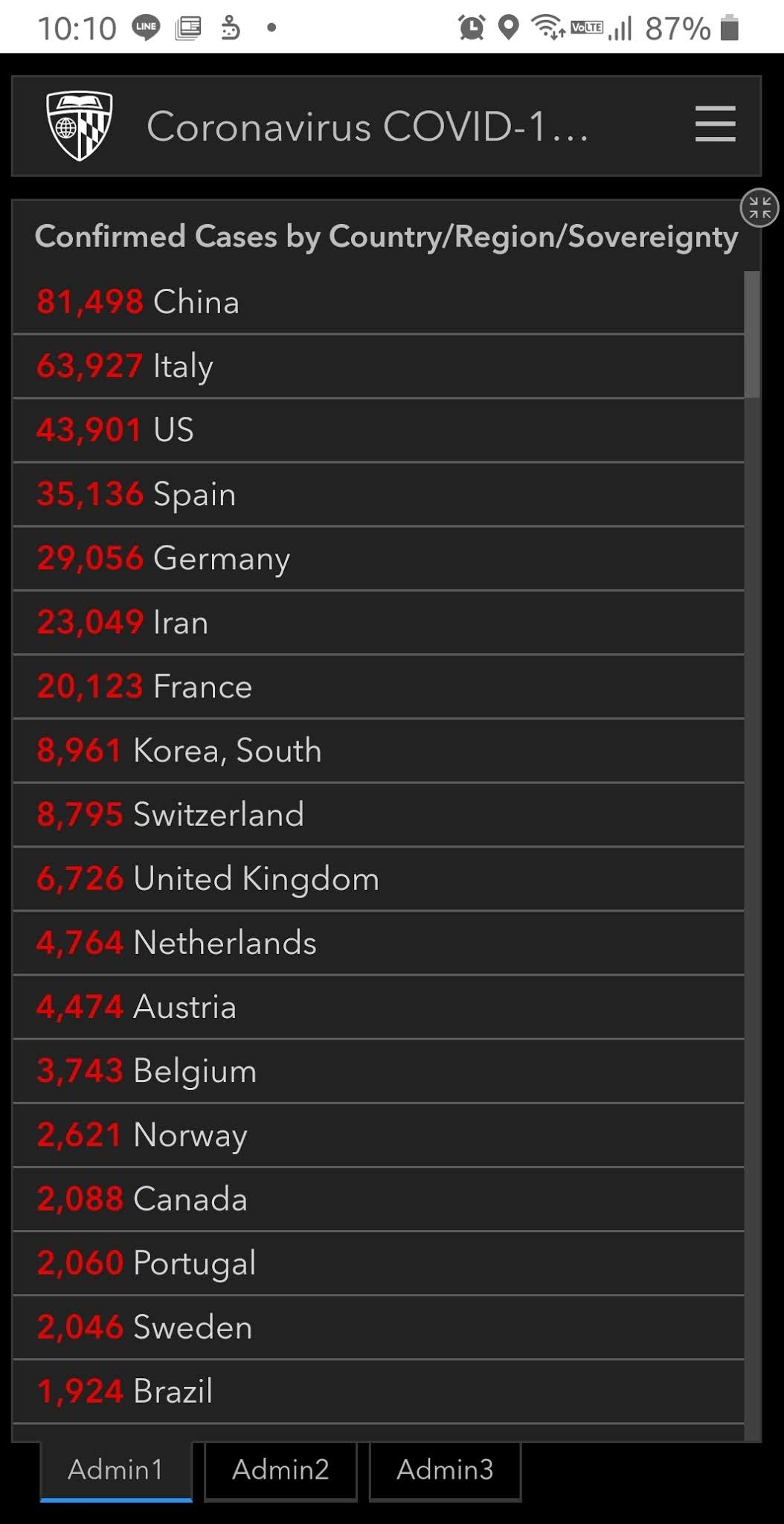The height and width of the screenshot is (1524, 784).
Task: Choose Spain from confirmed cases
Action: click(379, 494)
